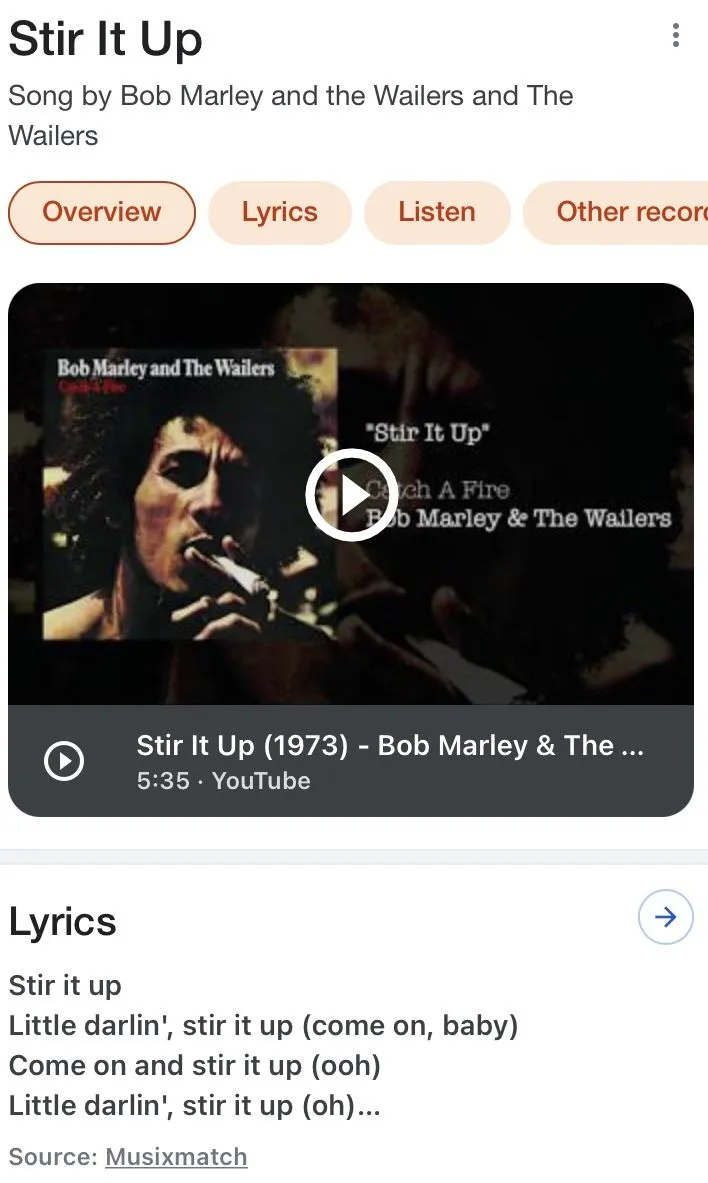Select the Overview chip
This screenshot has height=1183, width=708.
[x=101, y=212]
